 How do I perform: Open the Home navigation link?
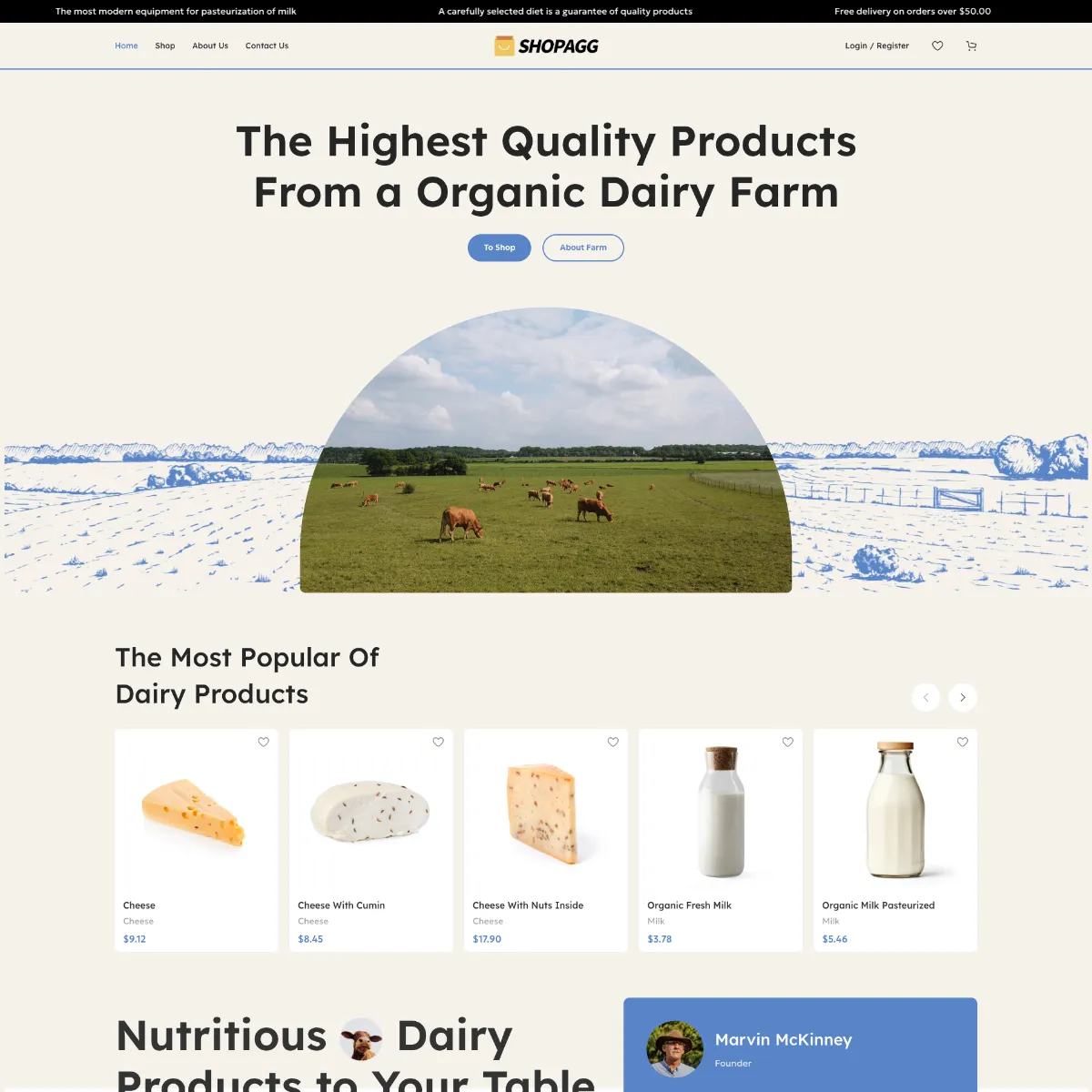click(x=126, y=45)
